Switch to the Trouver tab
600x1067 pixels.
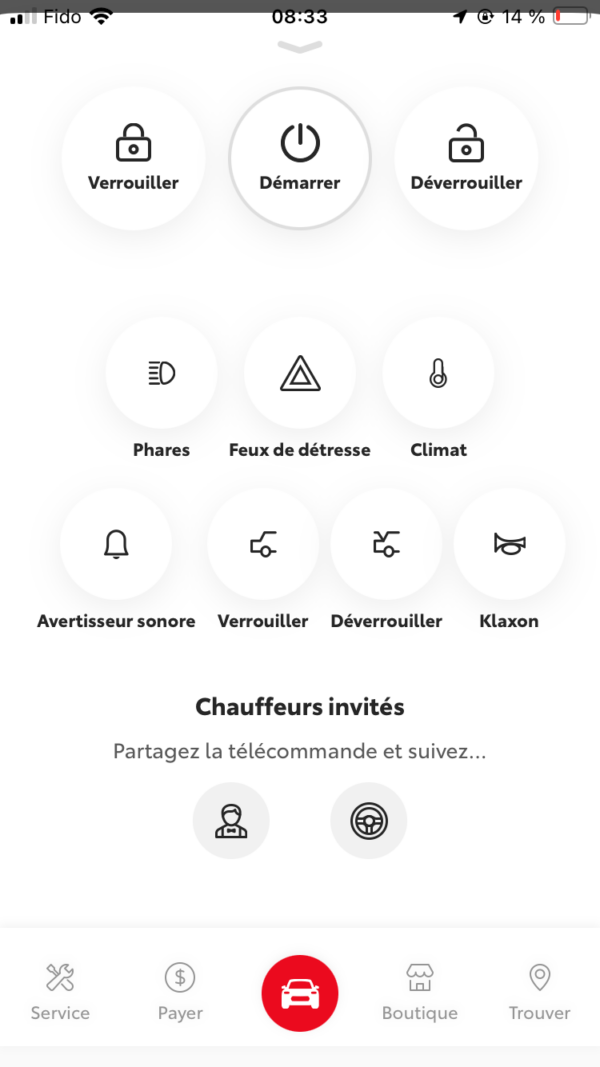pos(539,991)
